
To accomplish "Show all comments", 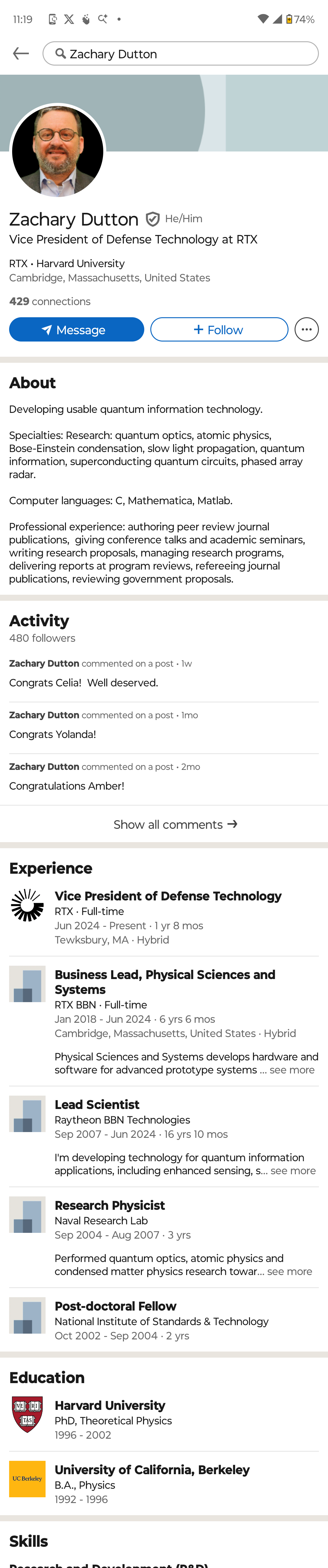I will pyautogui.click(x=175, y=824).
